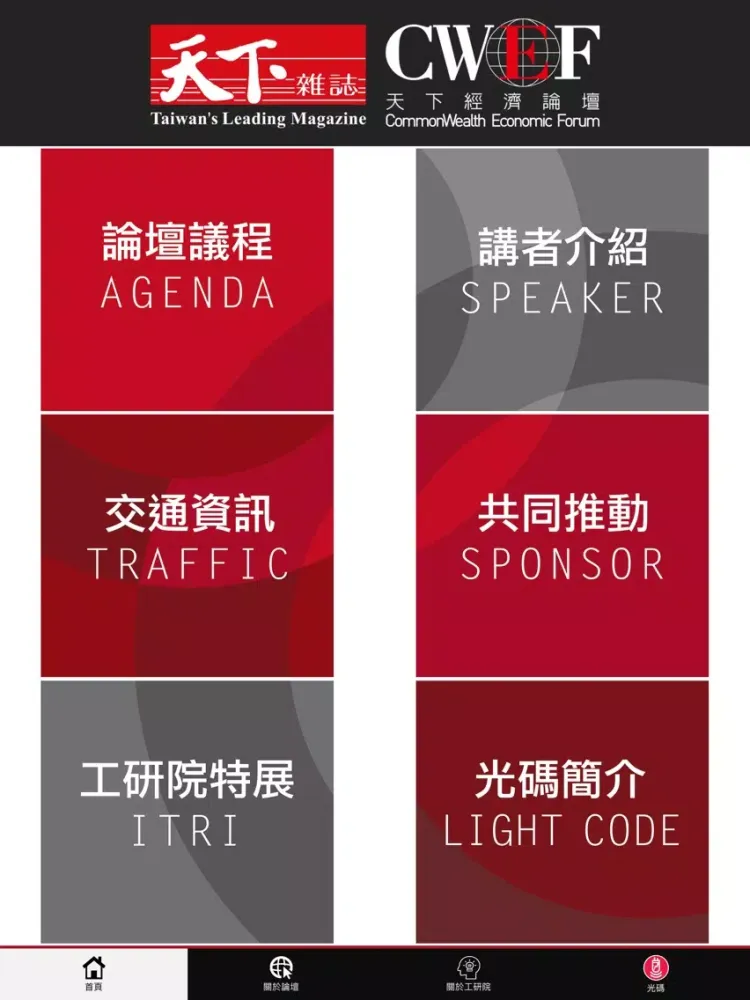Select the 共同推動 SPONSOR tile

562,545
